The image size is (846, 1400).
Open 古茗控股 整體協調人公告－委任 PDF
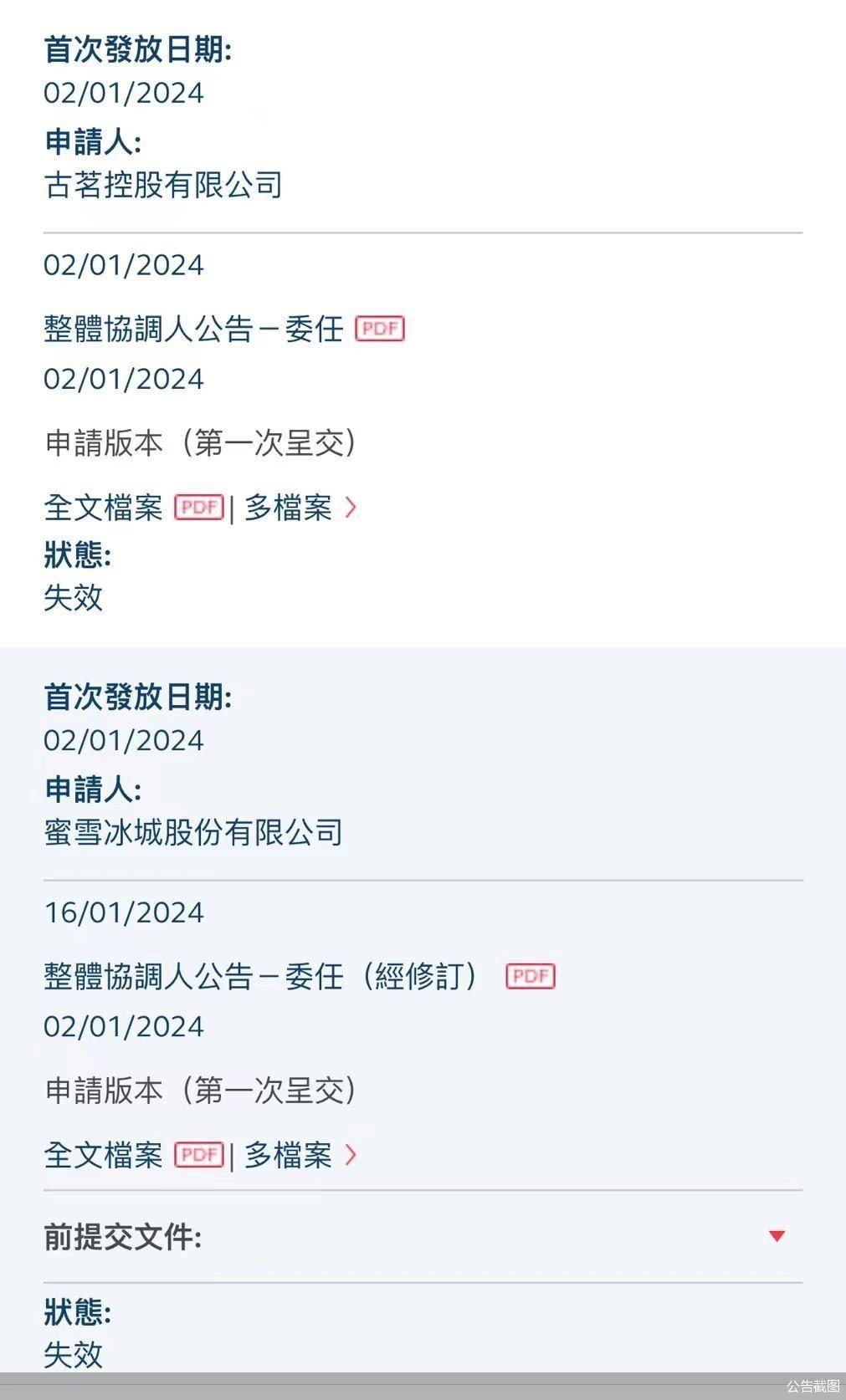click(x=380, y=329)
